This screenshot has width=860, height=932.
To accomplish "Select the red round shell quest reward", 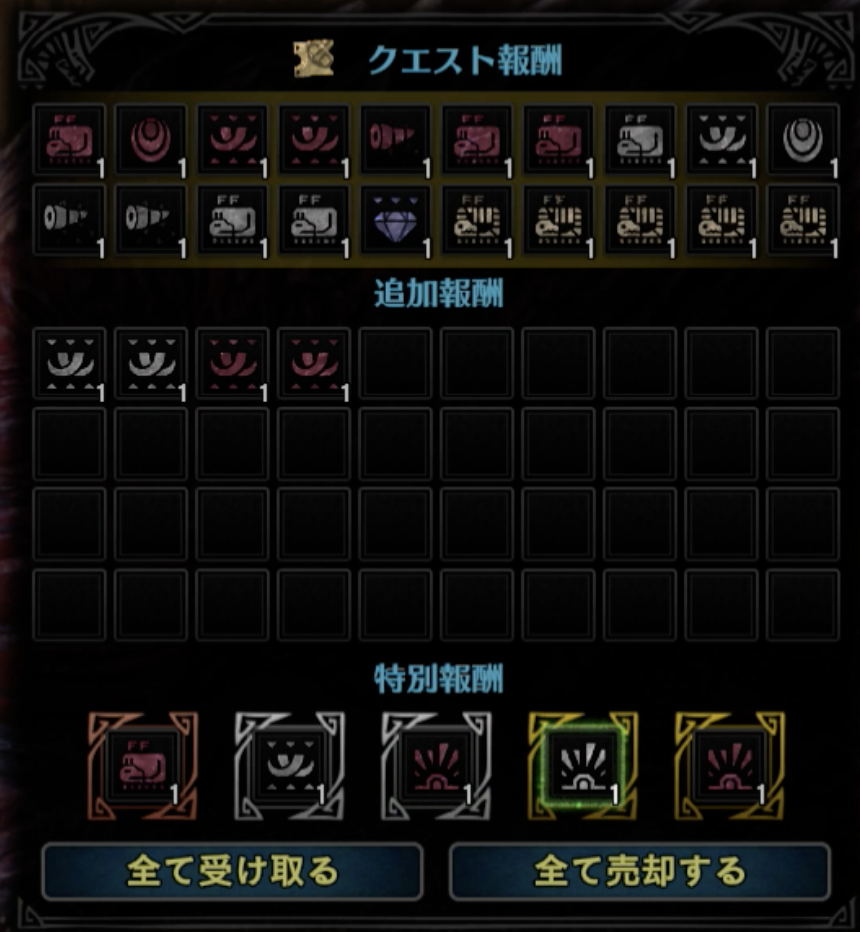I will pos(151,140).
